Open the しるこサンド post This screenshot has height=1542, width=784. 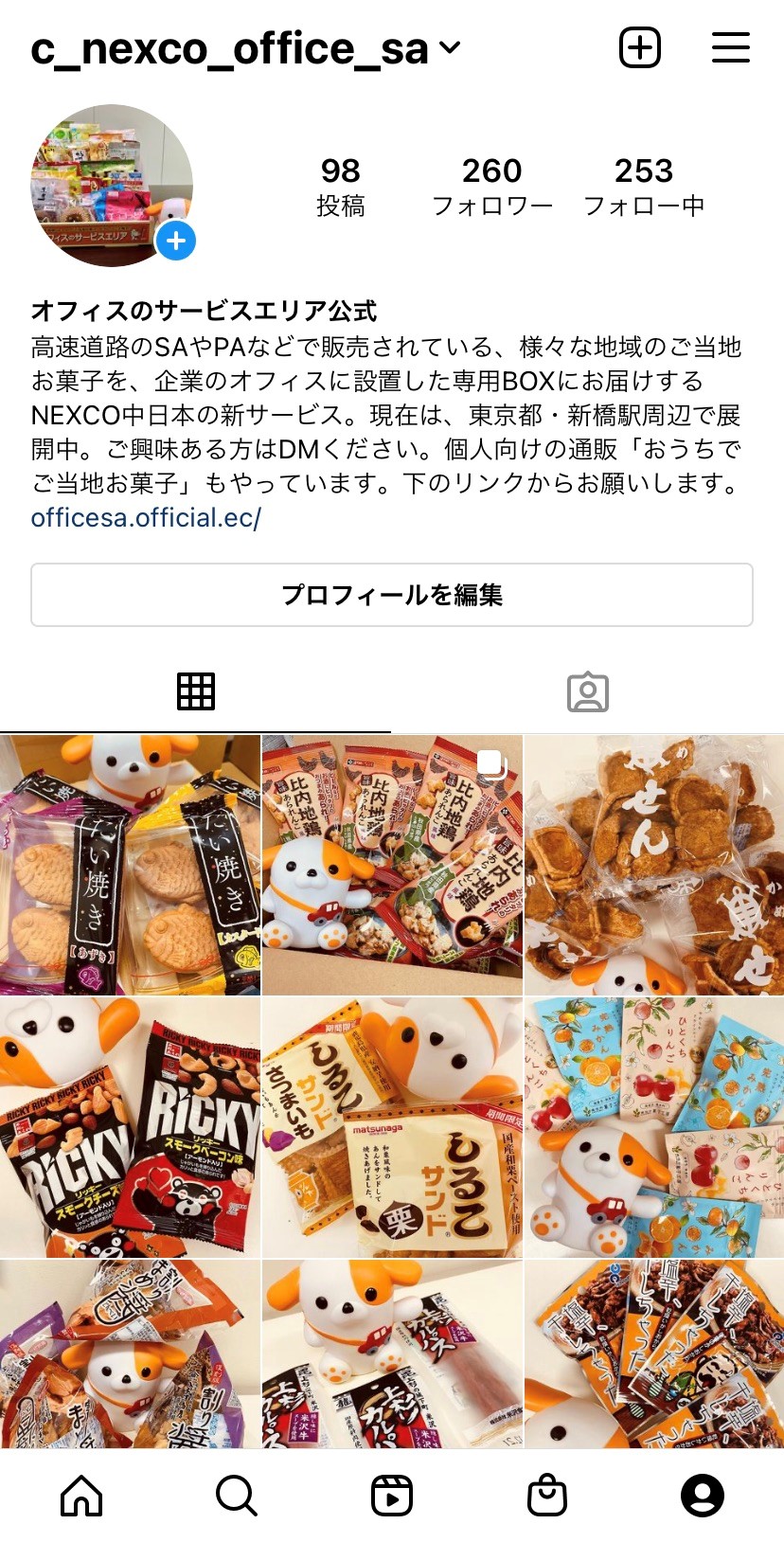coord(392,1127)
